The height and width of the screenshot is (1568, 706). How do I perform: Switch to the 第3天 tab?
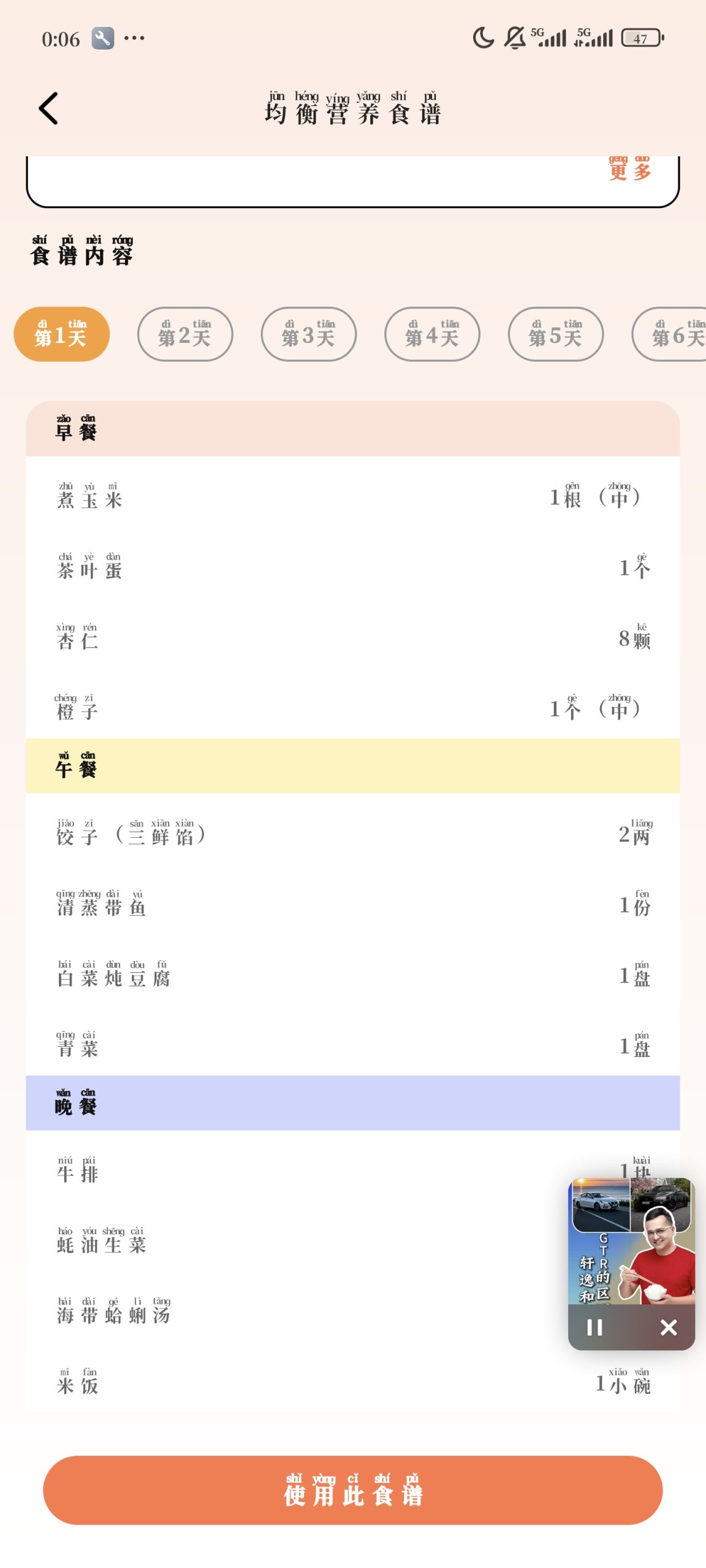308,334
